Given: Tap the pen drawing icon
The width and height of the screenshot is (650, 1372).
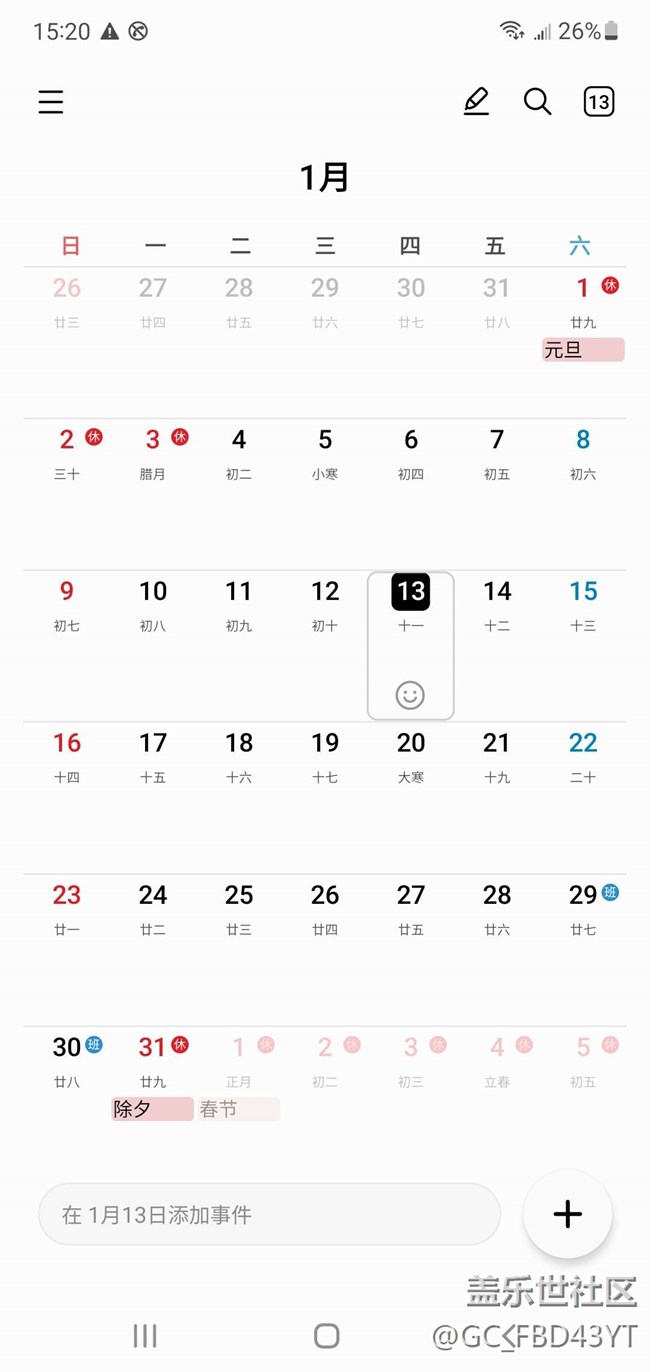Looking at the screenshot, I should 476,102.
